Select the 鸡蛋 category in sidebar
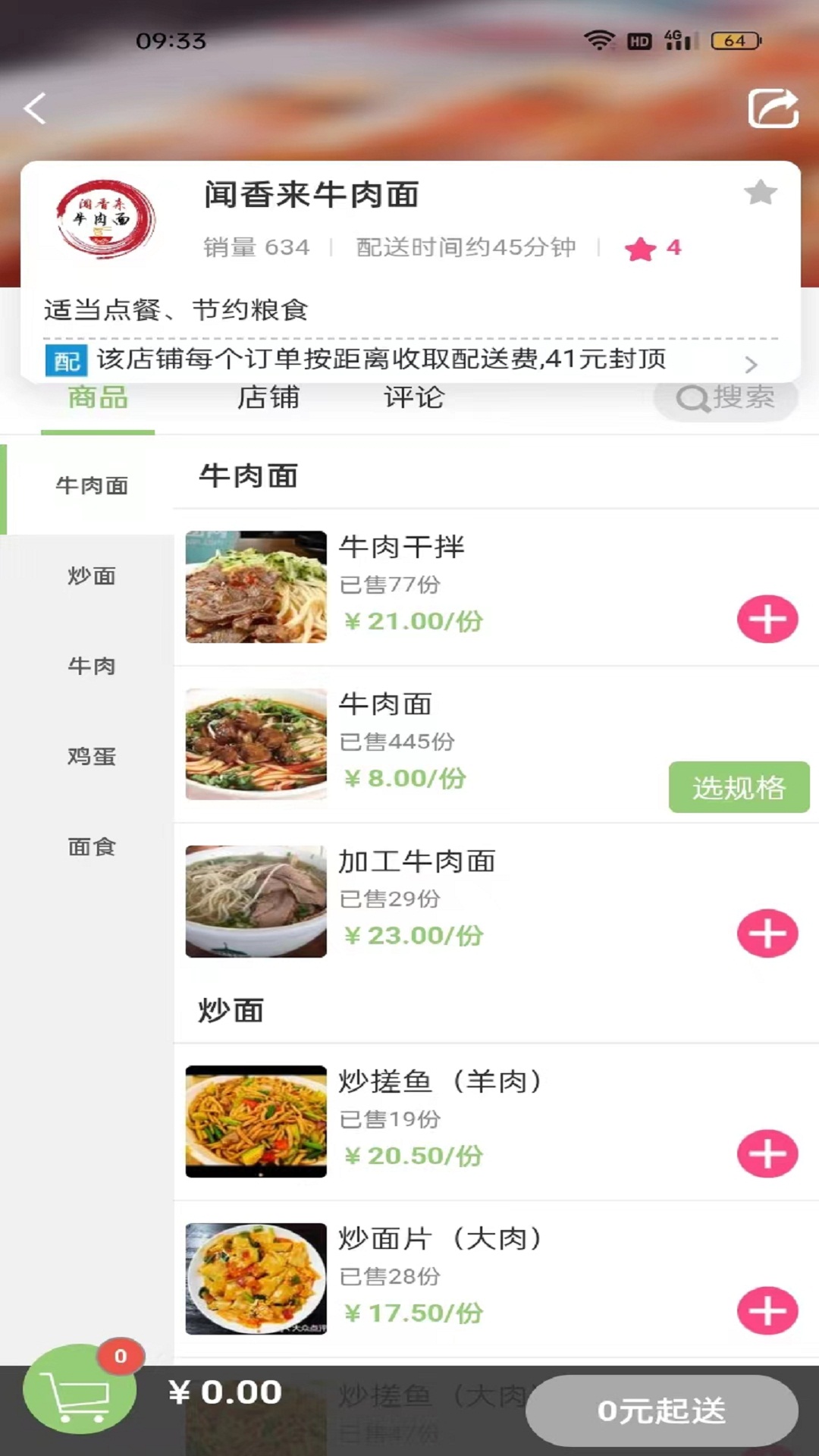 tap(91, 757)
